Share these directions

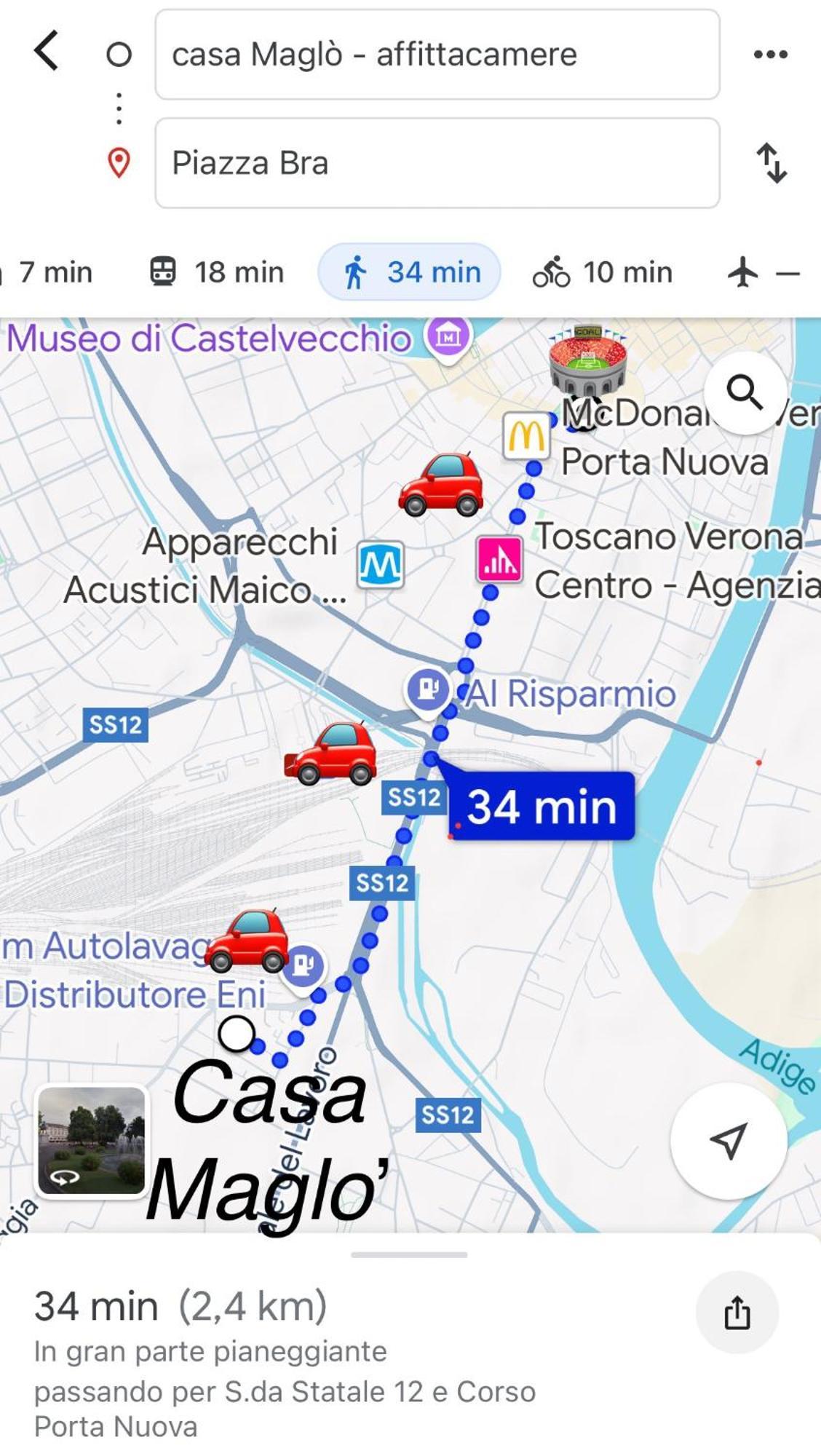point(737,1313)
